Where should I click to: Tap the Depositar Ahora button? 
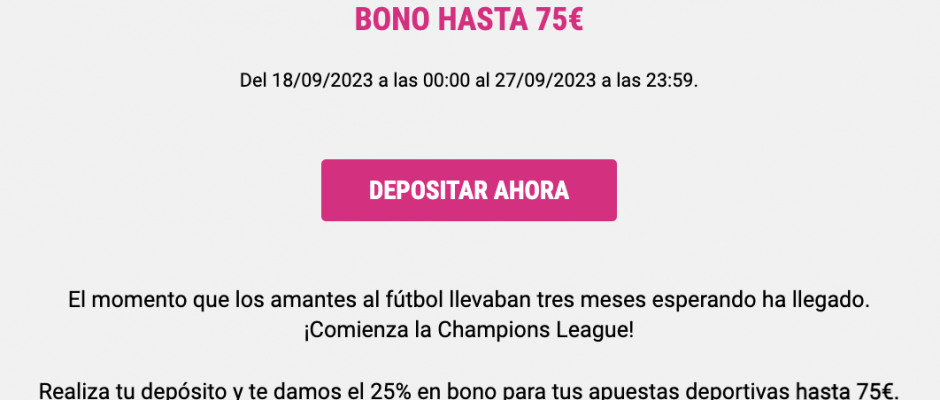(469, 190)
